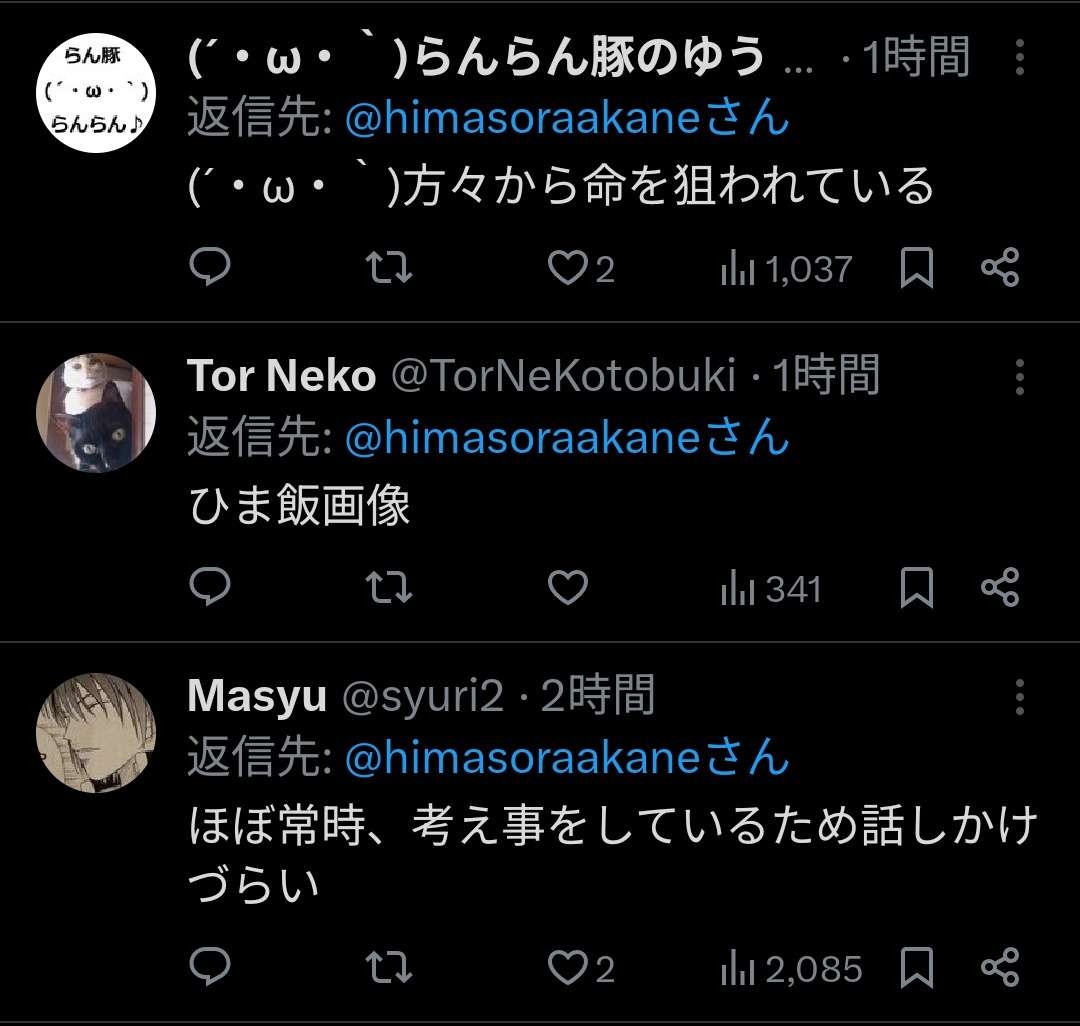Reply to Masyu's post
1080x1026 pixels.
[x=210, y=967]
